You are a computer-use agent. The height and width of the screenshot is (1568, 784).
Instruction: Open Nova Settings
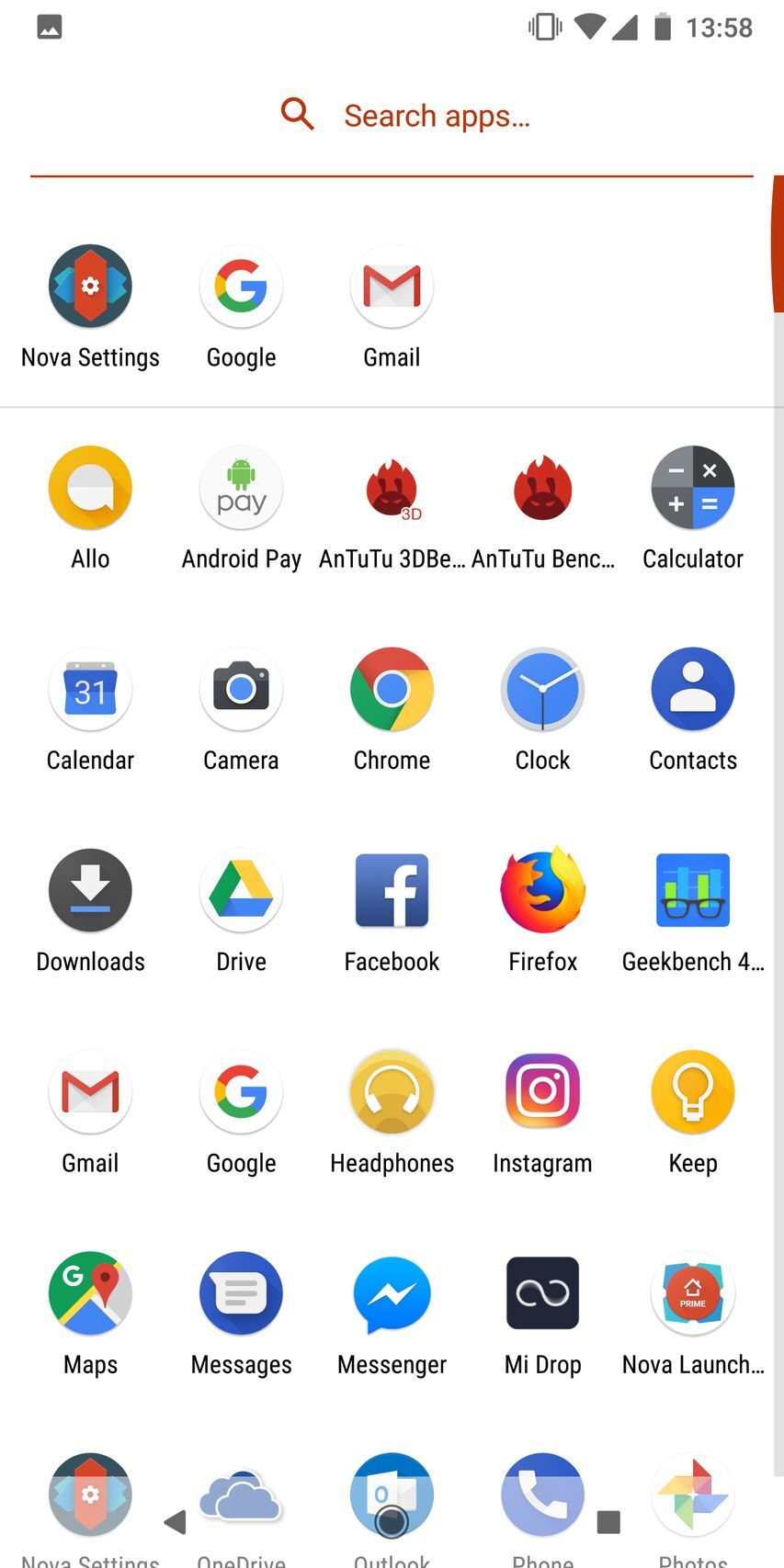point(89,286)
